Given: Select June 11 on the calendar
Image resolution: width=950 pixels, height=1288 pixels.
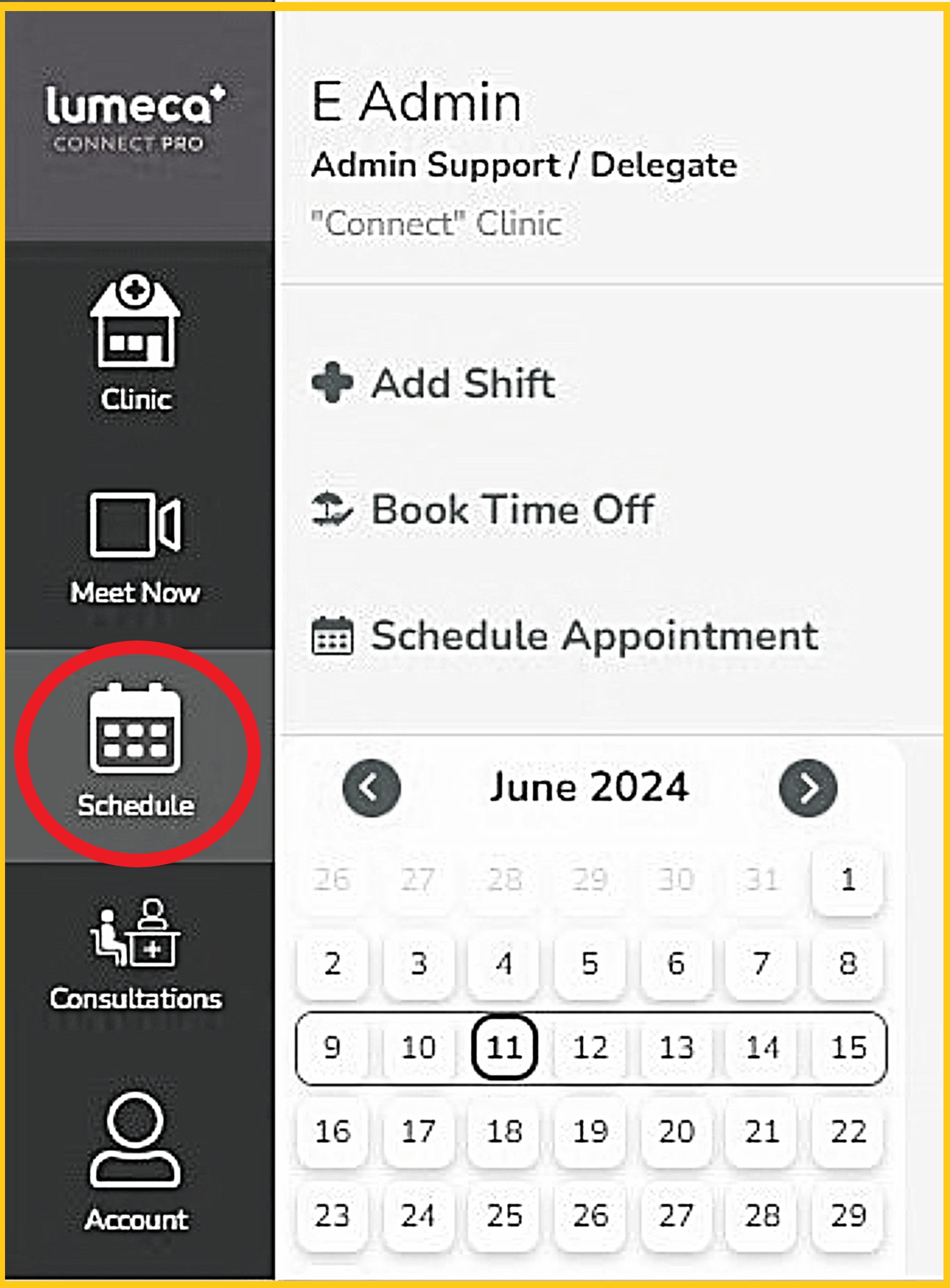Looking at the screenshot, I should coord(504,1047).
